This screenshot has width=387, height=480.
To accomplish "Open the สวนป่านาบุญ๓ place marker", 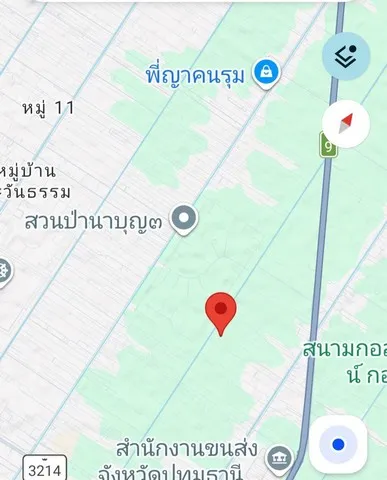I will 184,220.
